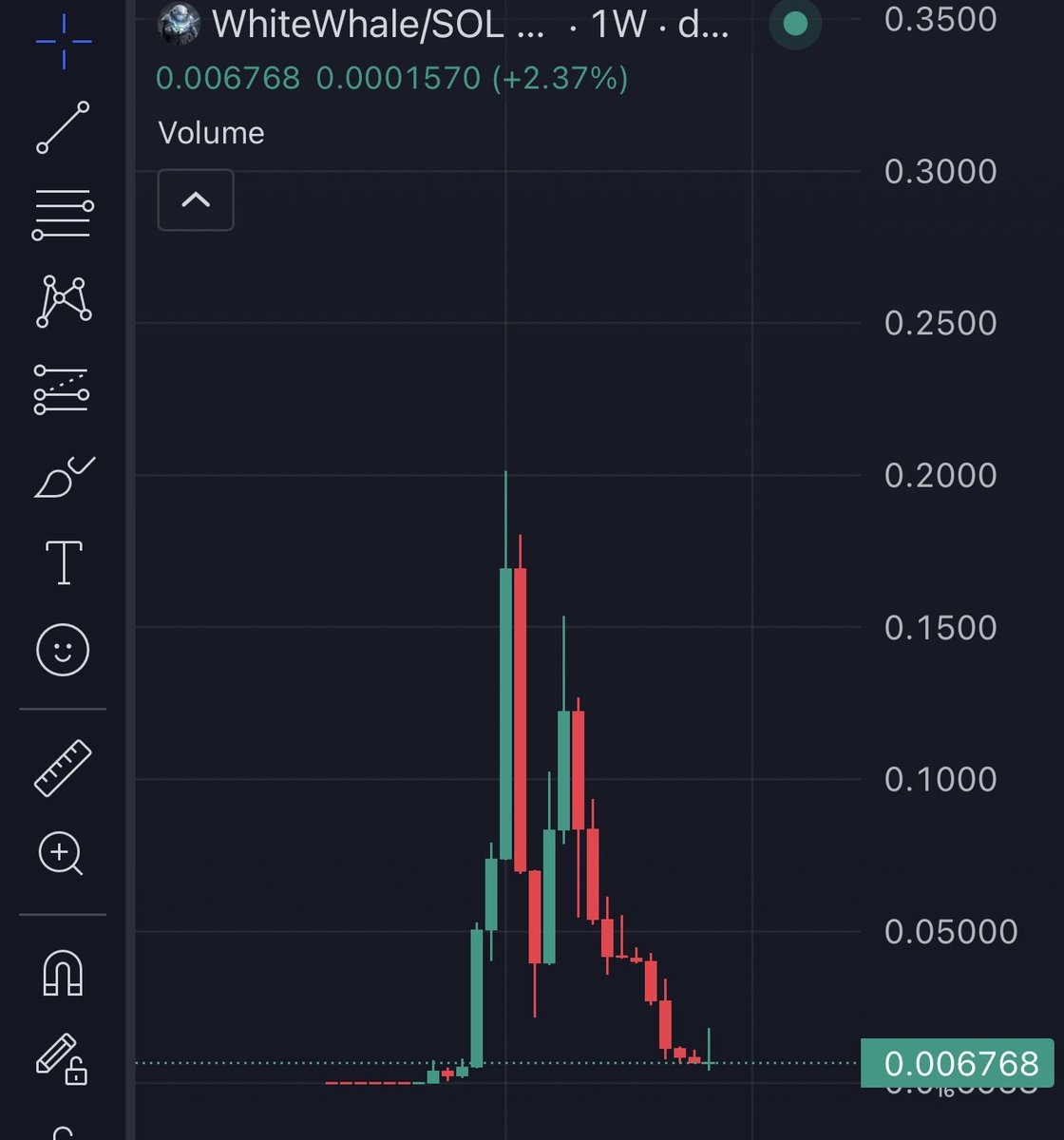Add a text annotation to the chart
Screen dimensions: 1064x1140
pyautogui.click(x=64, y=562)
